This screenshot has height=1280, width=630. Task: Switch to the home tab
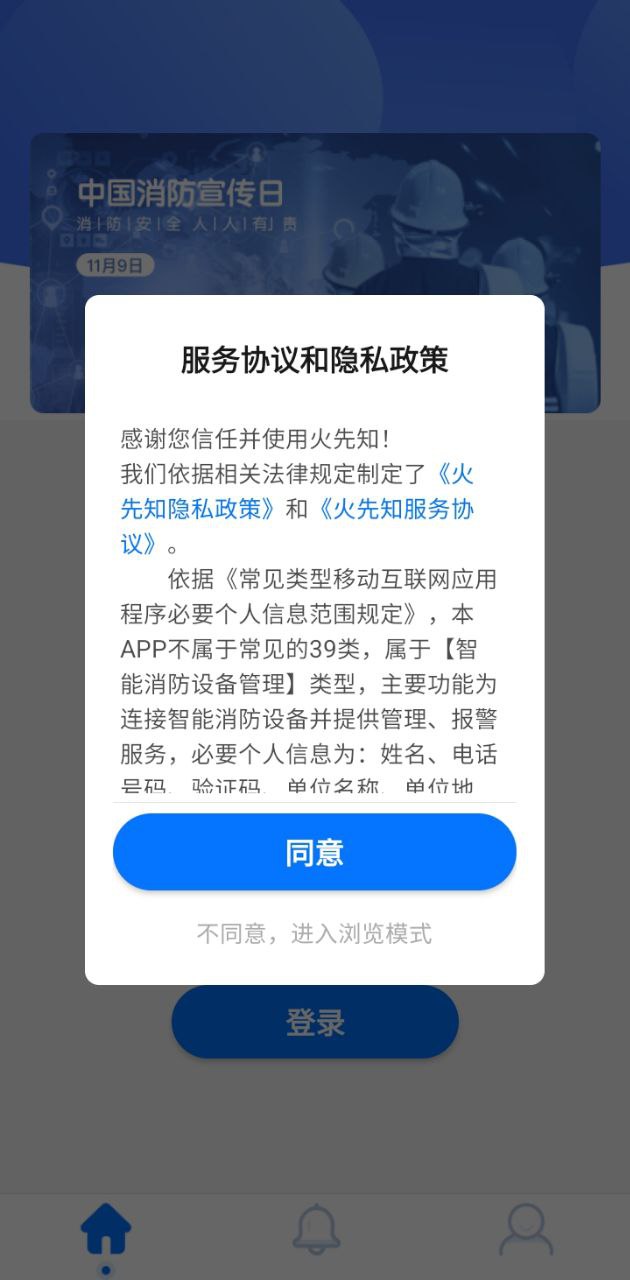pos(105,1230)
